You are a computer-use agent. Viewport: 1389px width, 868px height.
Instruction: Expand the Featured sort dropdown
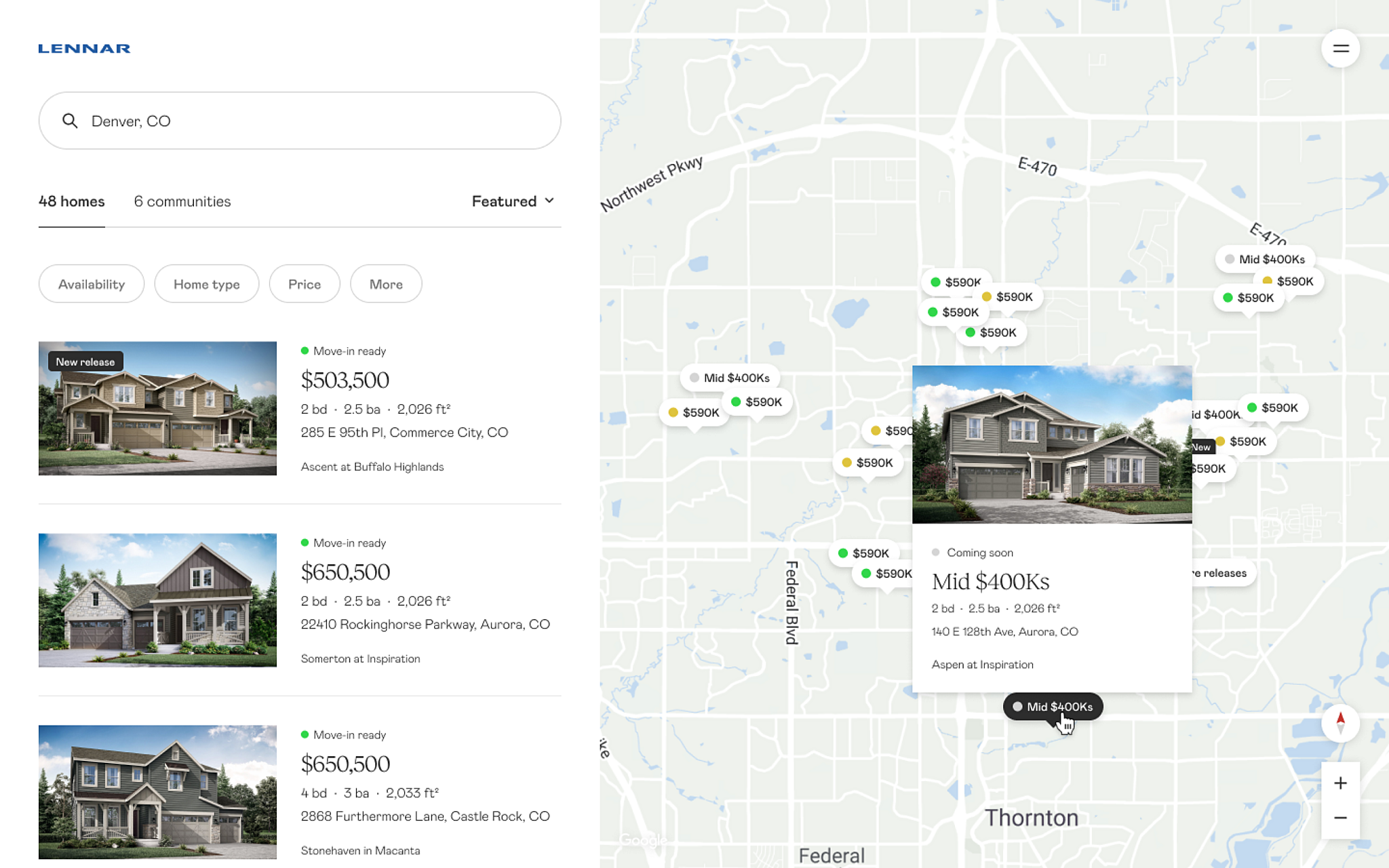513,201
